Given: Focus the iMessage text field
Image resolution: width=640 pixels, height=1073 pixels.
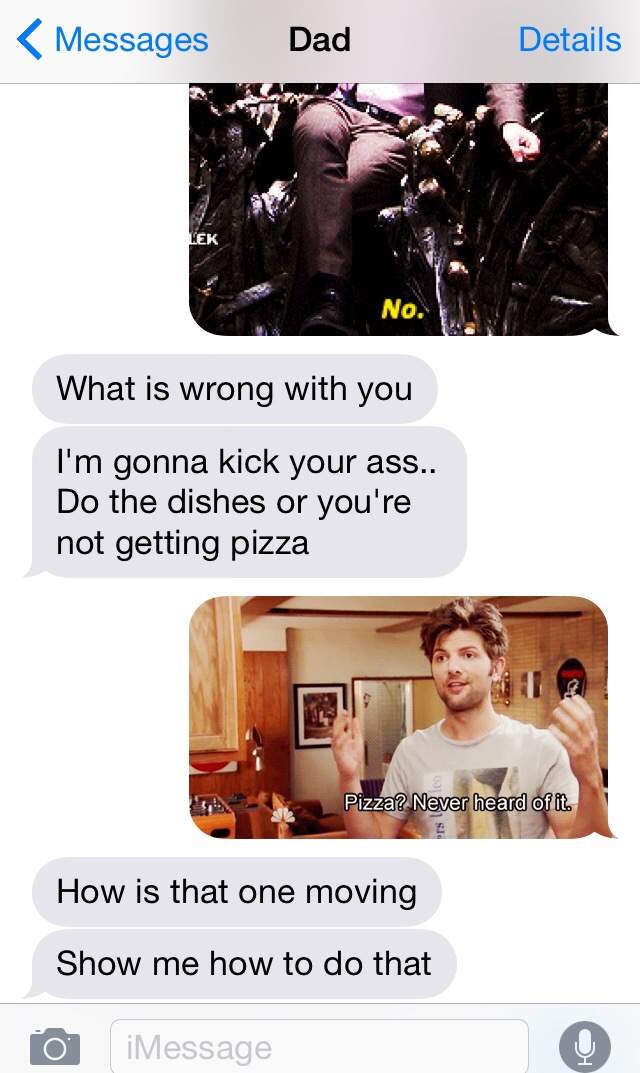Looking at the screenshot, I should [318, 1046].
